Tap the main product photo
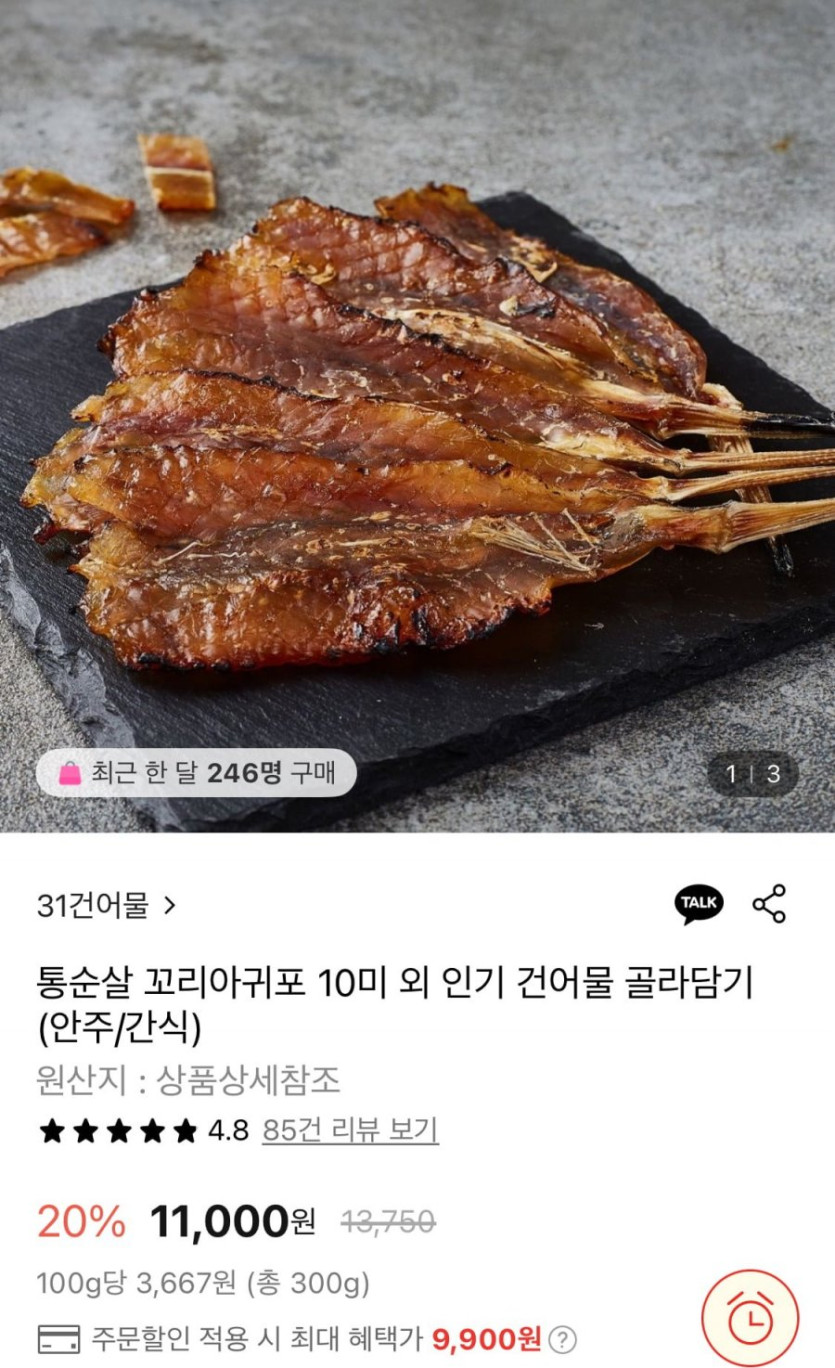This screenshot has width=835, height=1368. click(417, 420)
